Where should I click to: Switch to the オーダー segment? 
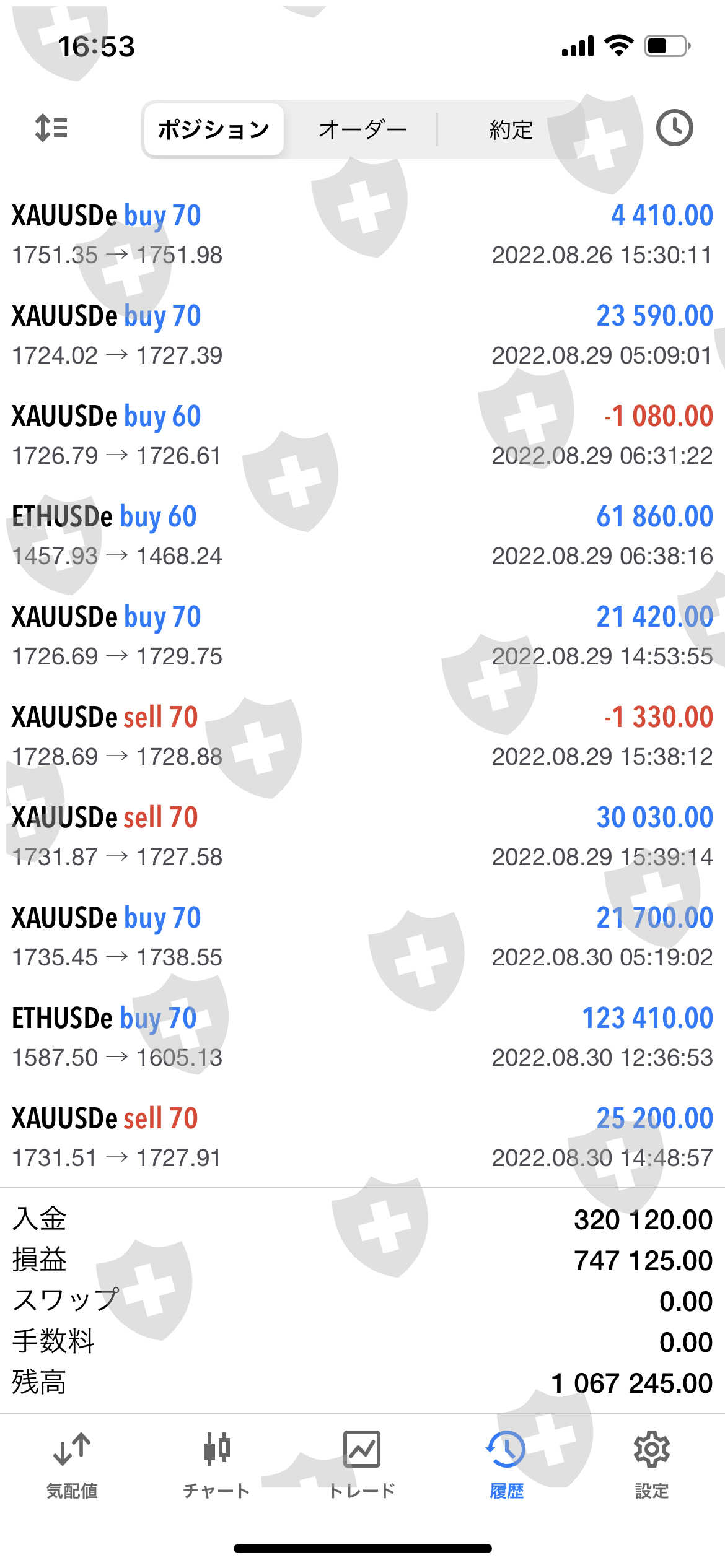(362, 129)
